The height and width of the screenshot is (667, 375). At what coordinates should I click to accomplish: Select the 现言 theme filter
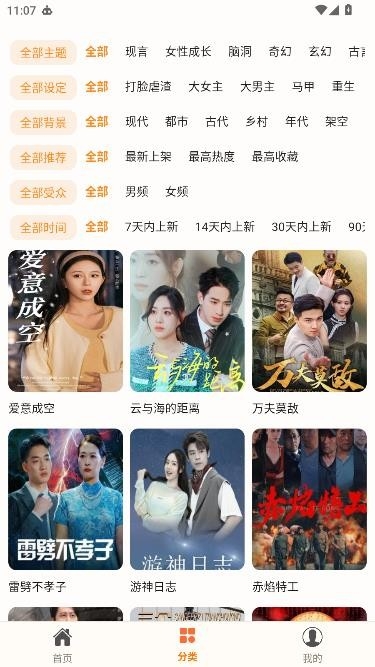(136, 51)
